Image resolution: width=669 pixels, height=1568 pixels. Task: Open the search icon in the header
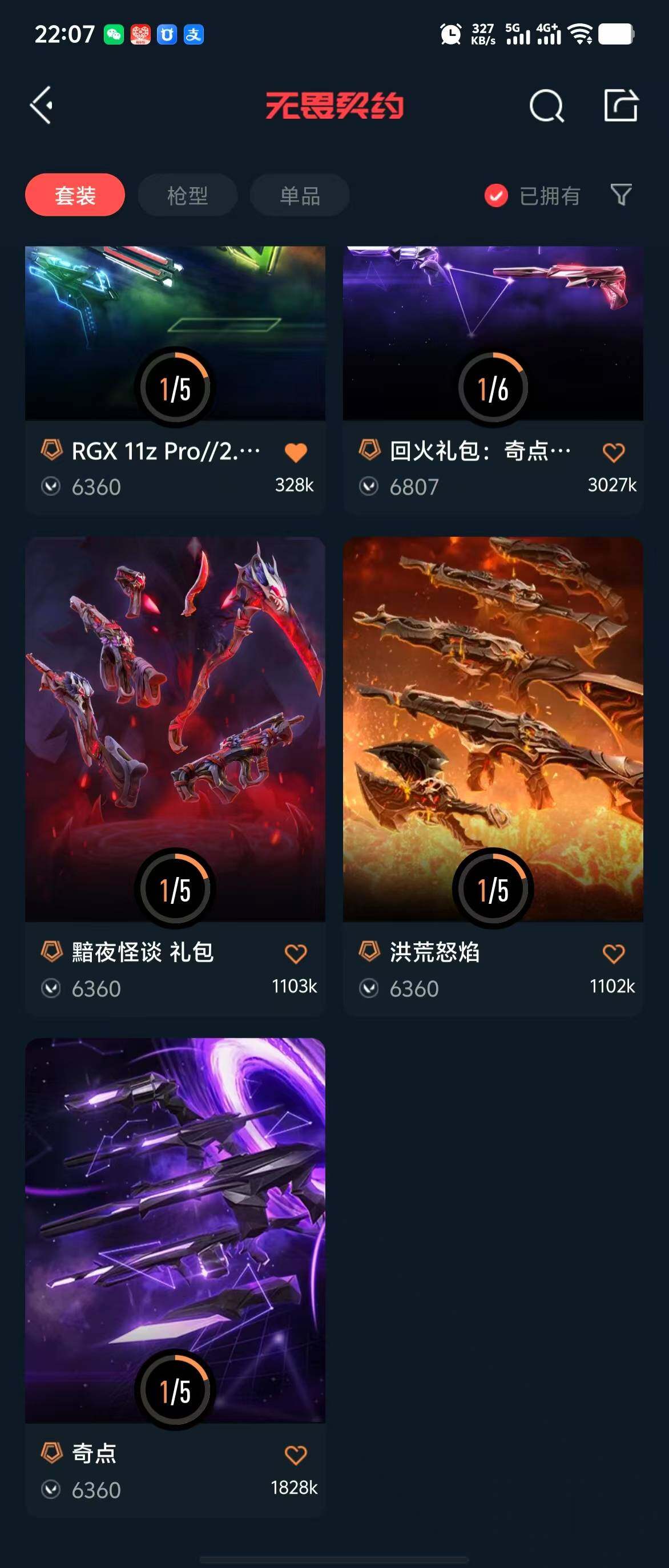pyautogui.click(x=546, y=106)
